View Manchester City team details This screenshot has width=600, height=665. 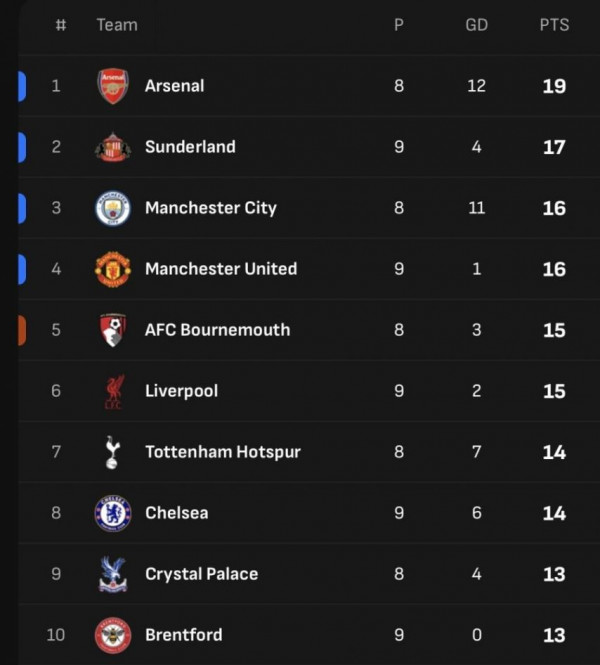coord(210,208)
